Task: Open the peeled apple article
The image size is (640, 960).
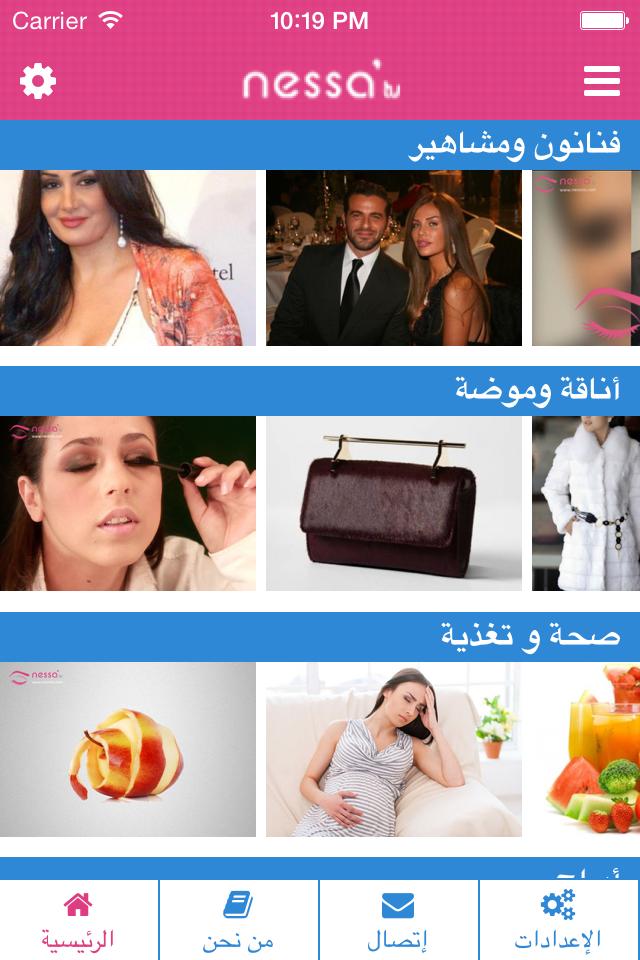Action: 127,750
